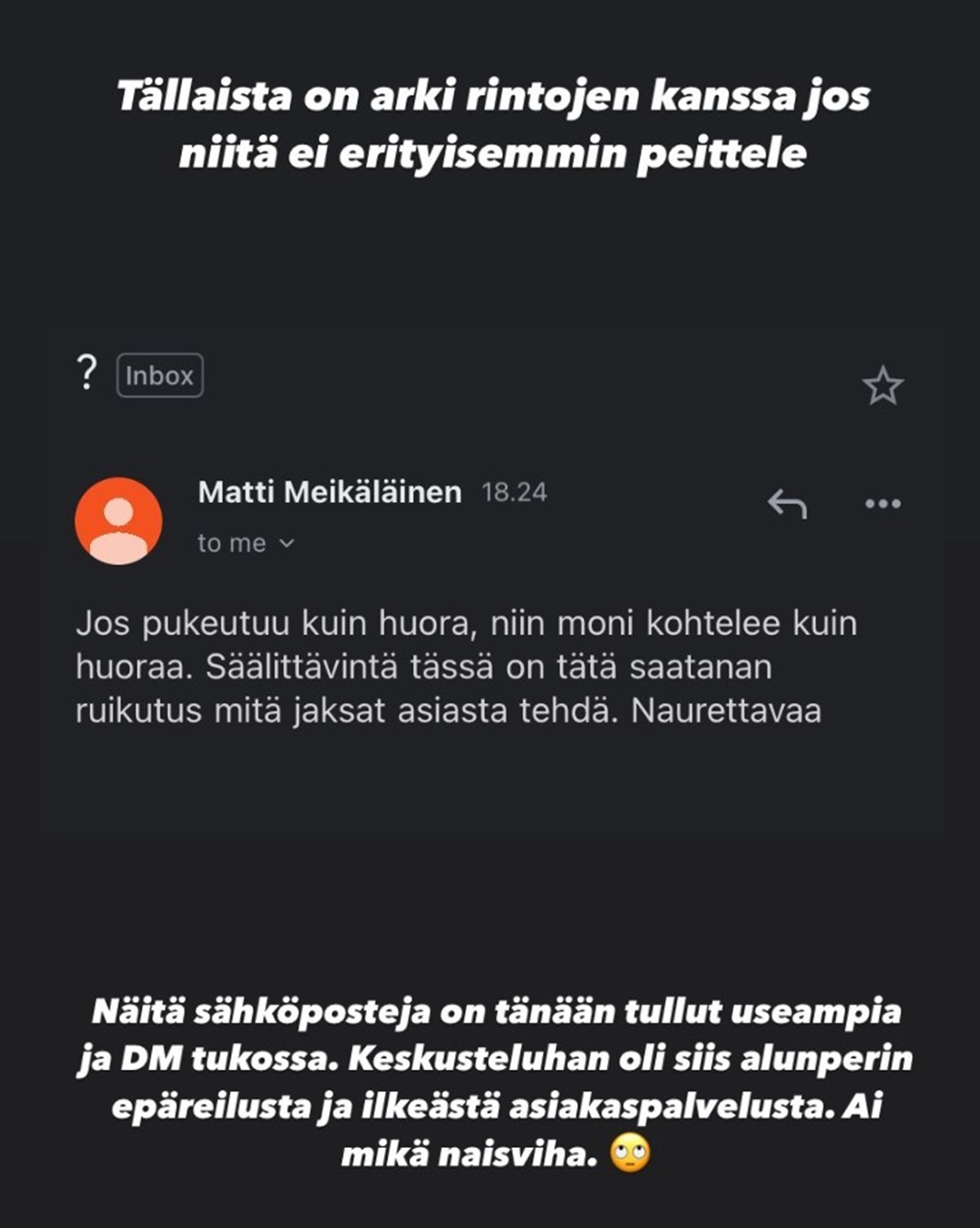
Task: Select the email body text paragraph
Action: tap(465, 667)
